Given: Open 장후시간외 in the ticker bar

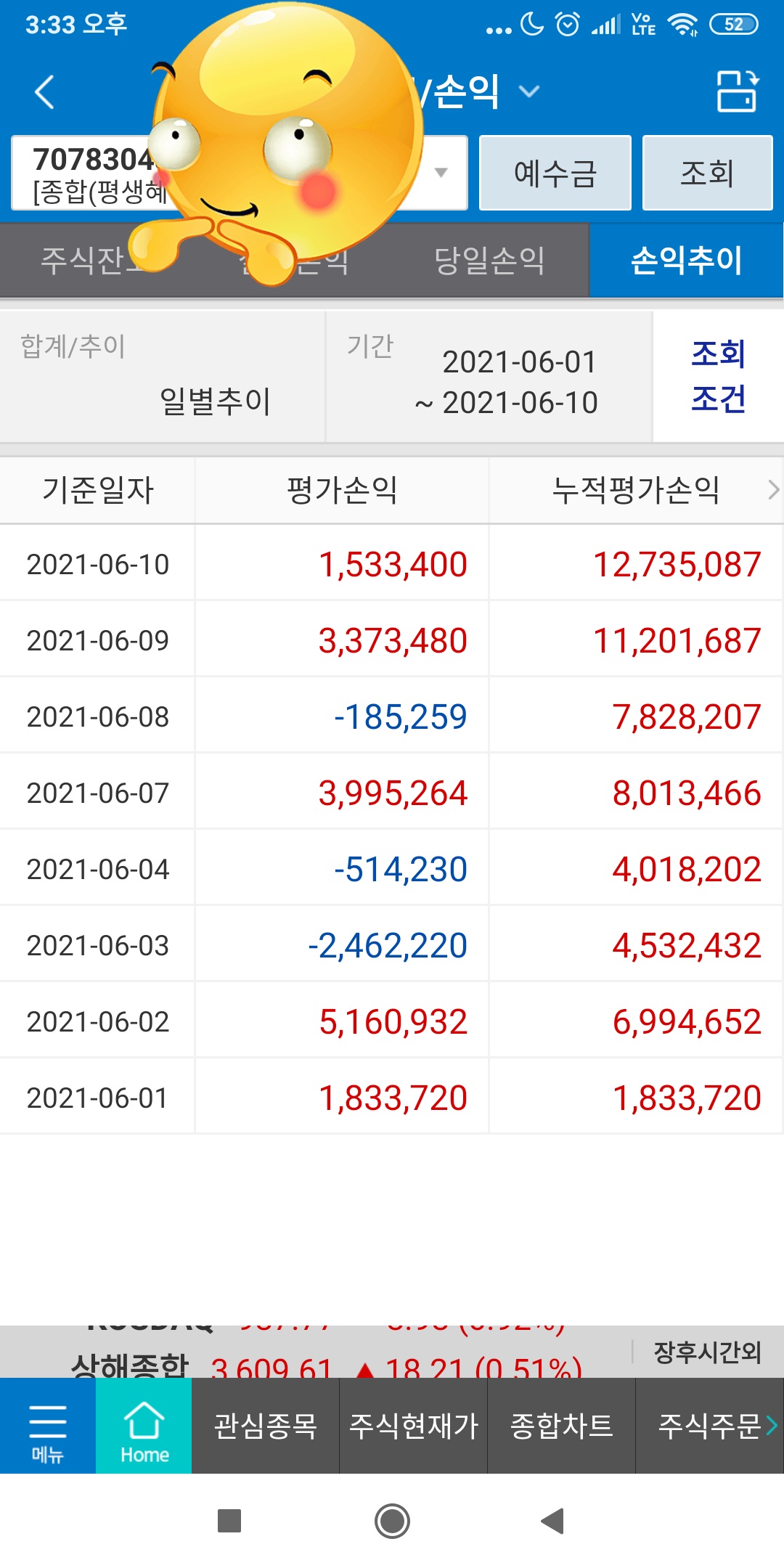Looking at the screenshot, I should tap(707, 1352).
